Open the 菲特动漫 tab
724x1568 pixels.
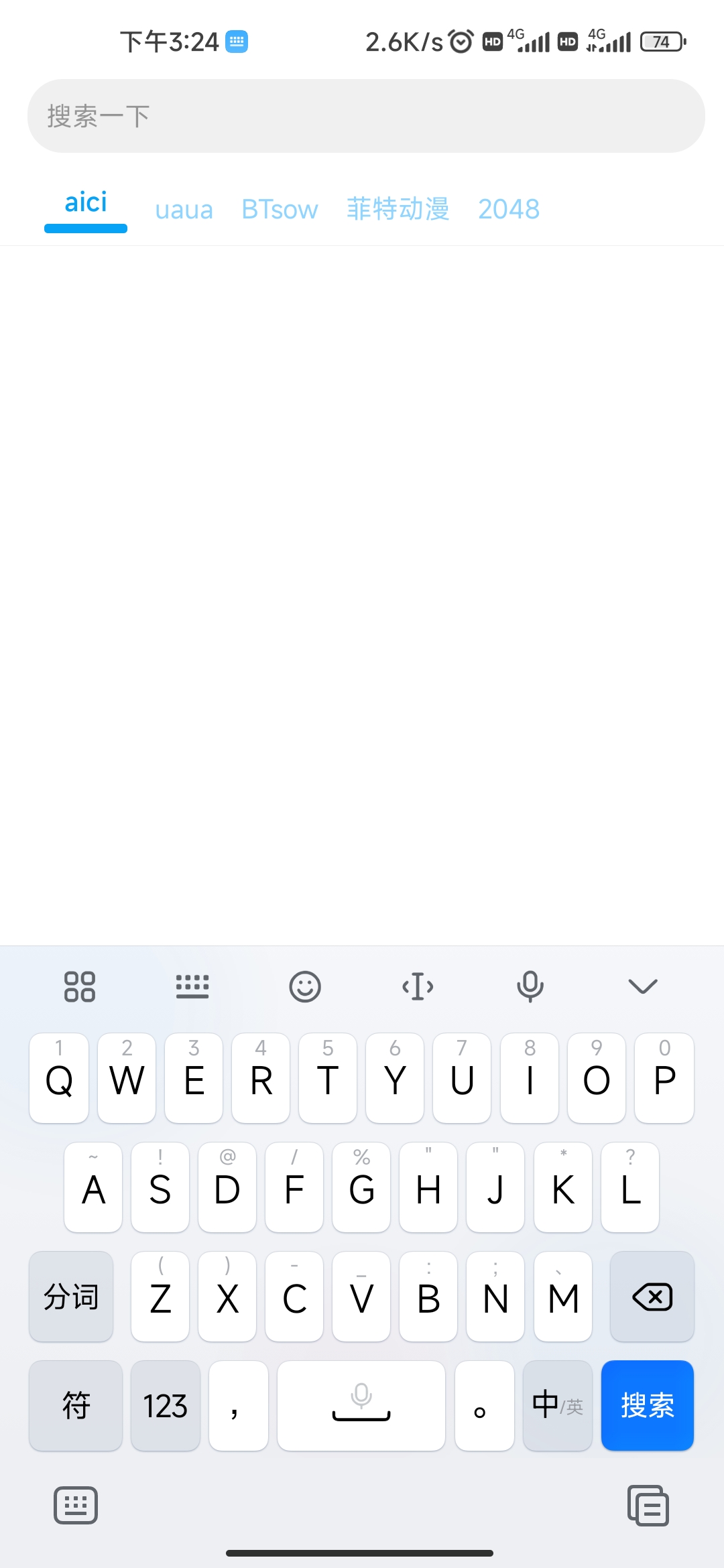click(398, 210)
